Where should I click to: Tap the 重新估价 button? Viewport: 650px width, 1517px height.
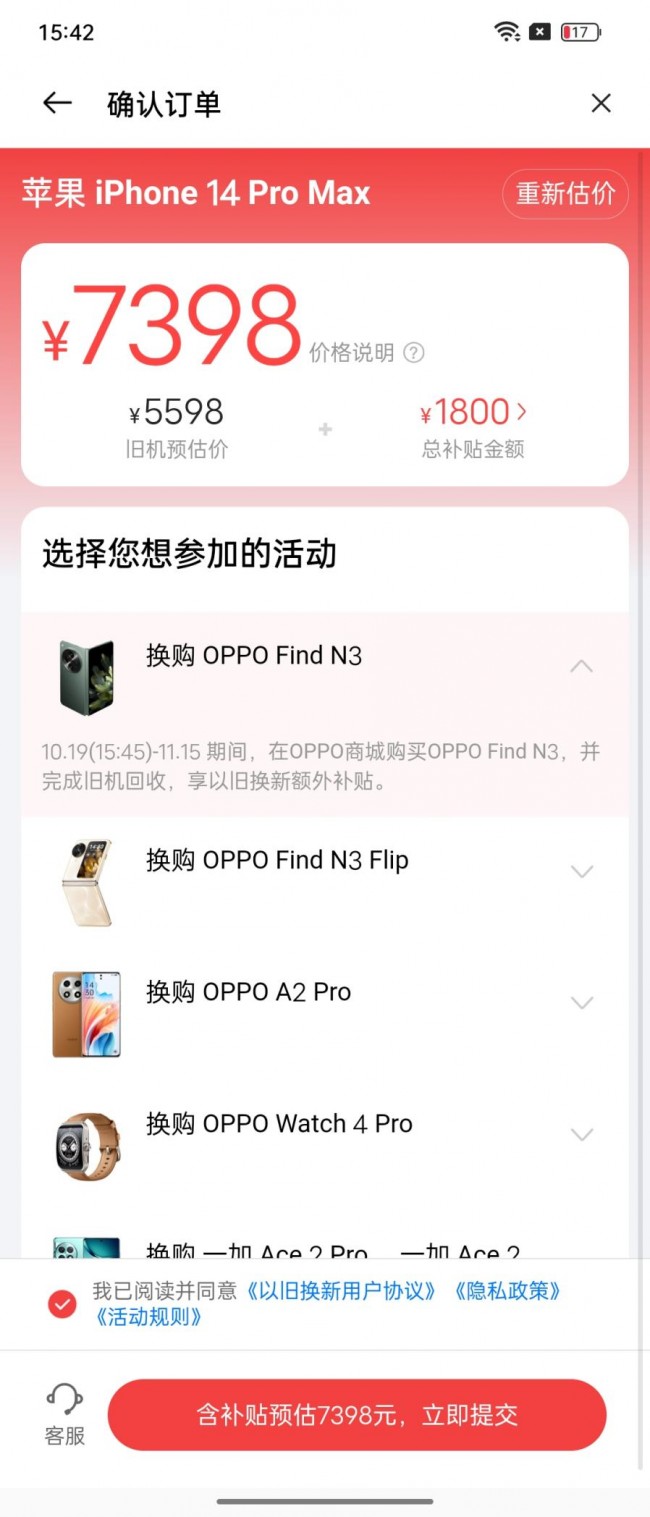tap(565, 193)
